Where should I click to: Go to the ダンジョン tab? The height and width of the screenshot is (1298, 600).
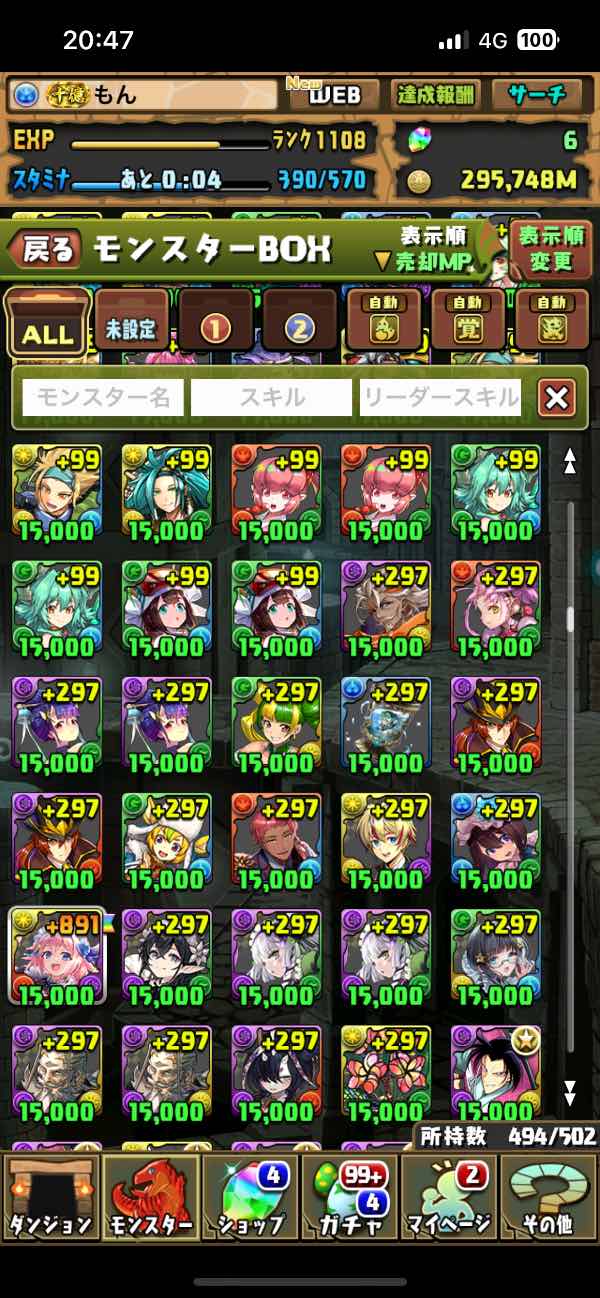50,1196
